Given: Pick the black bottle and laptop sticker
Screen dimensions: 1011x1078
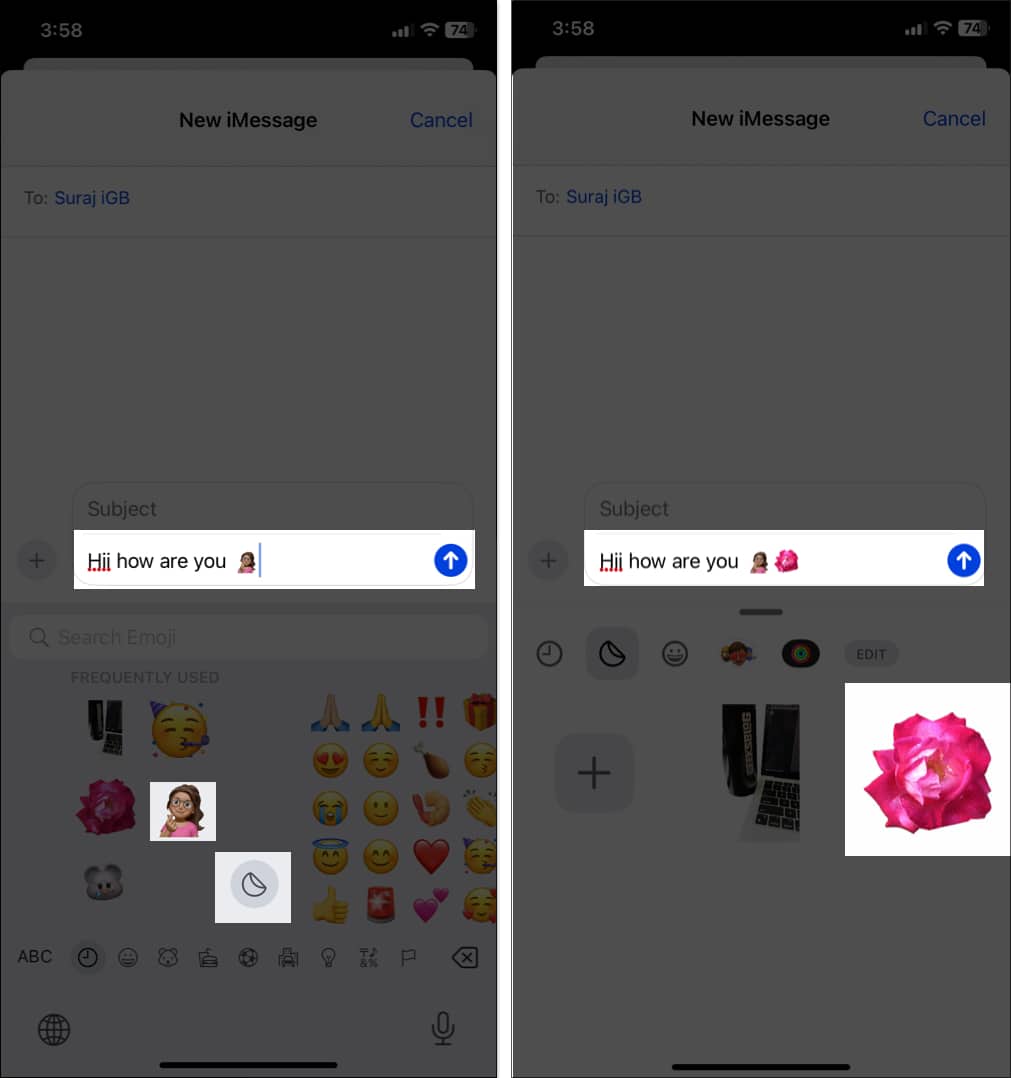Looking at the screenshot, I should click(762, 769).
